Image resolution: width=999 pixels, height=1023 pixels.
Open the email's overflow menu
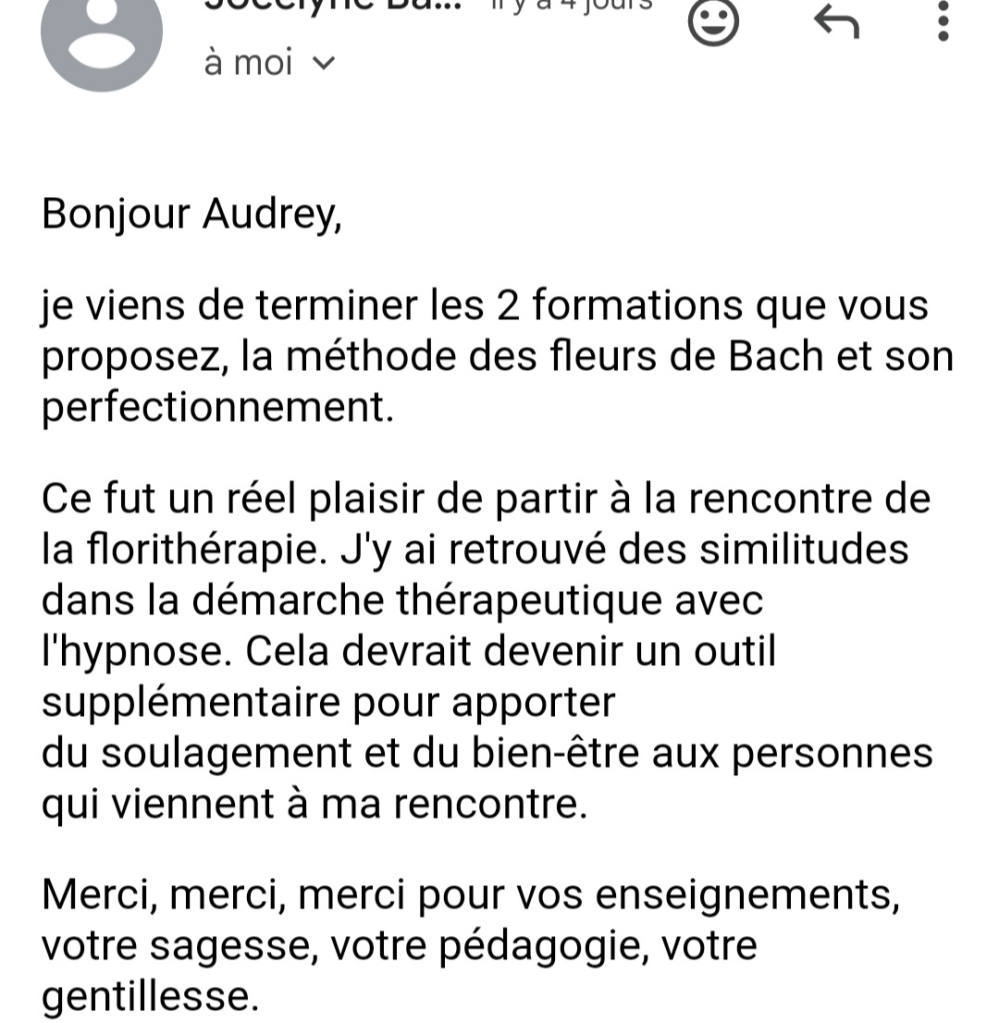click(x=942, y=20)
